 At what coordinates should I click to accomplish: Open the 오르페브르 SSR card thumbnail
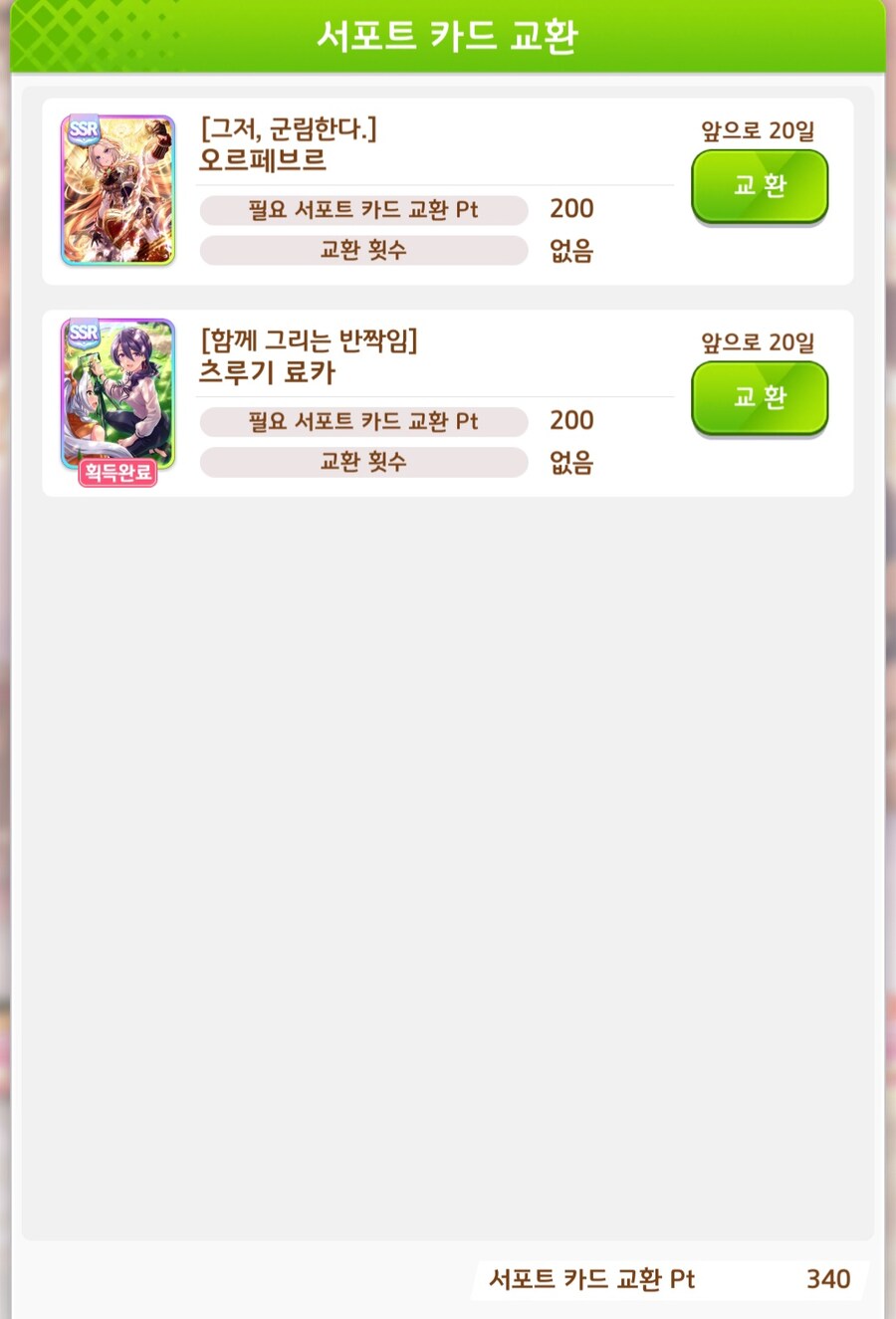click(x=117, y=190)
